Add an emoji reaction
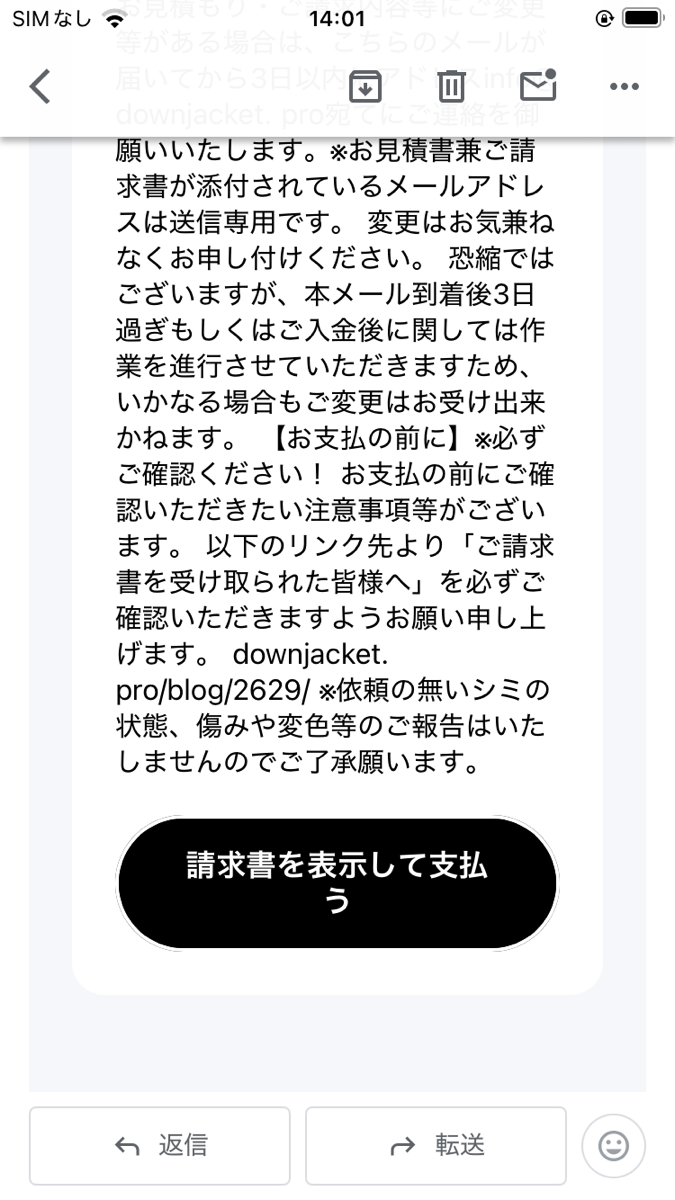Viewport: 675px width, 1200px height. (613, 1145)
